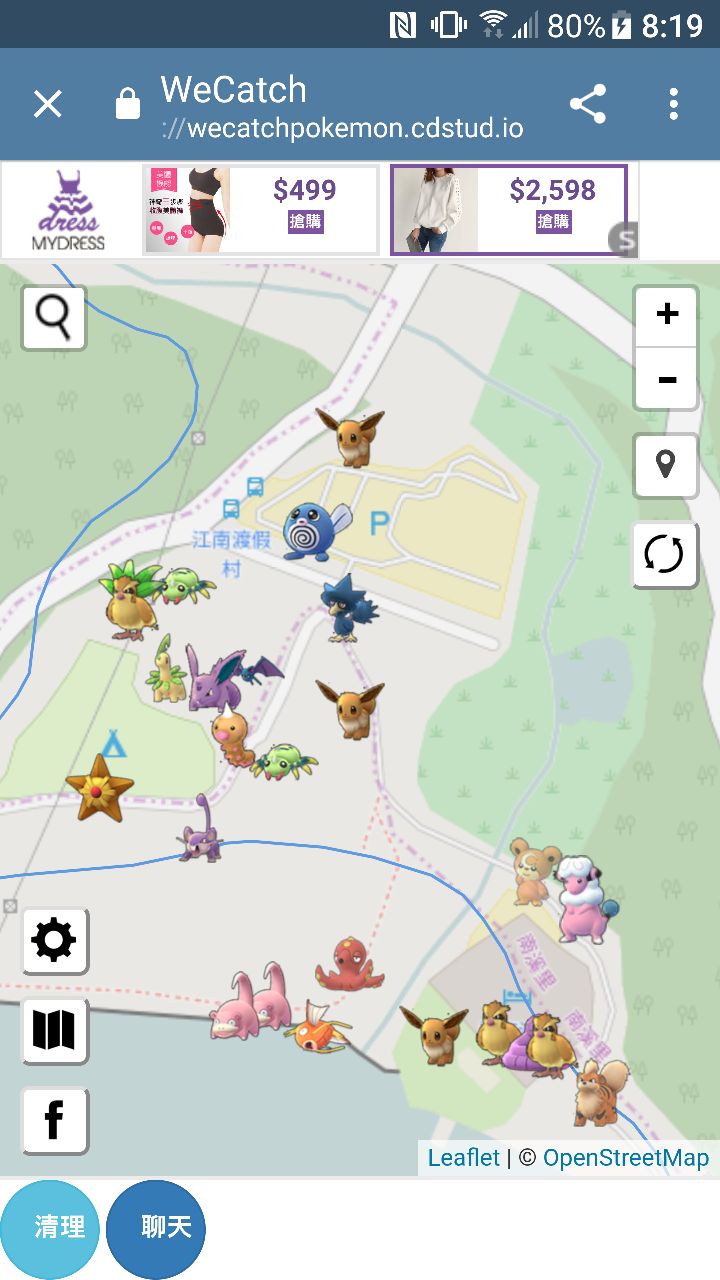
Task: Open the 聊天 chat button
Action: coord(156,1229)
